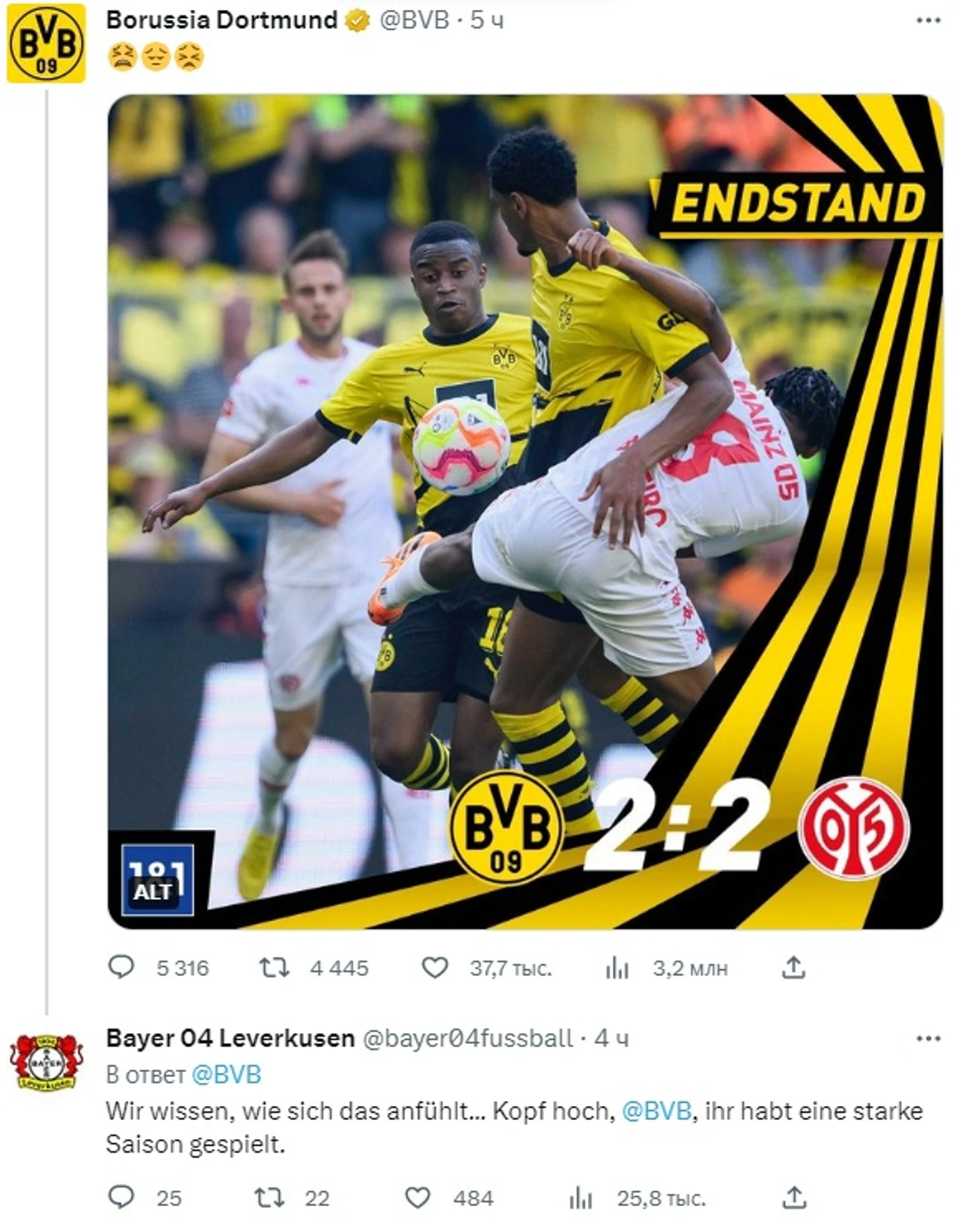Open Bayer 04 Leverkusen account name
The height and width of the screenshot is (1232, 969).
coord(230,1038)
